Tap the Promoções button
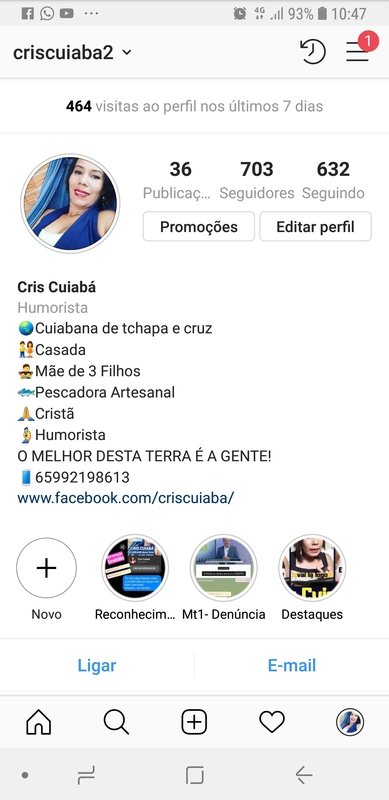The image size is (389, 800). (199, 227)
